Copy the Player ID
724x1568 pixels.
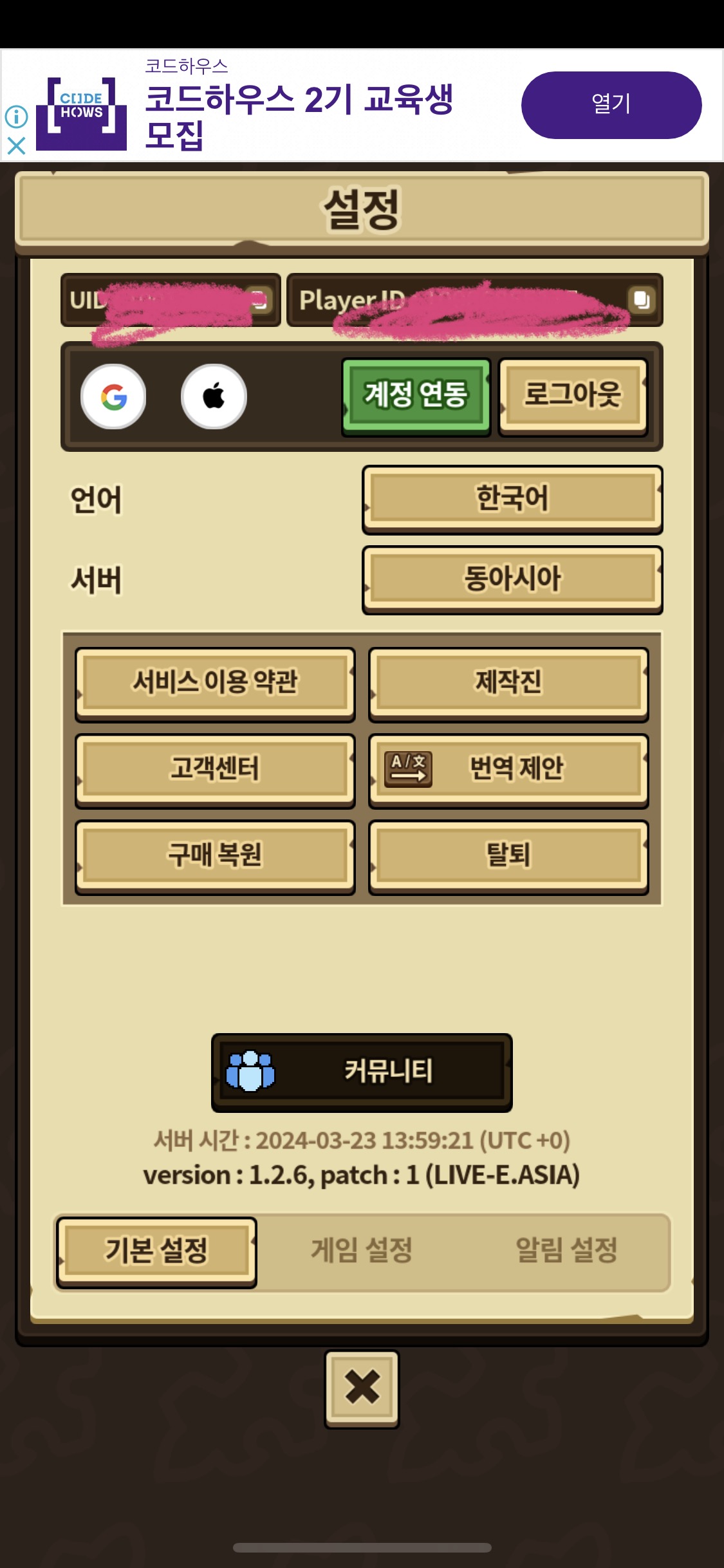tap(642, 300)
